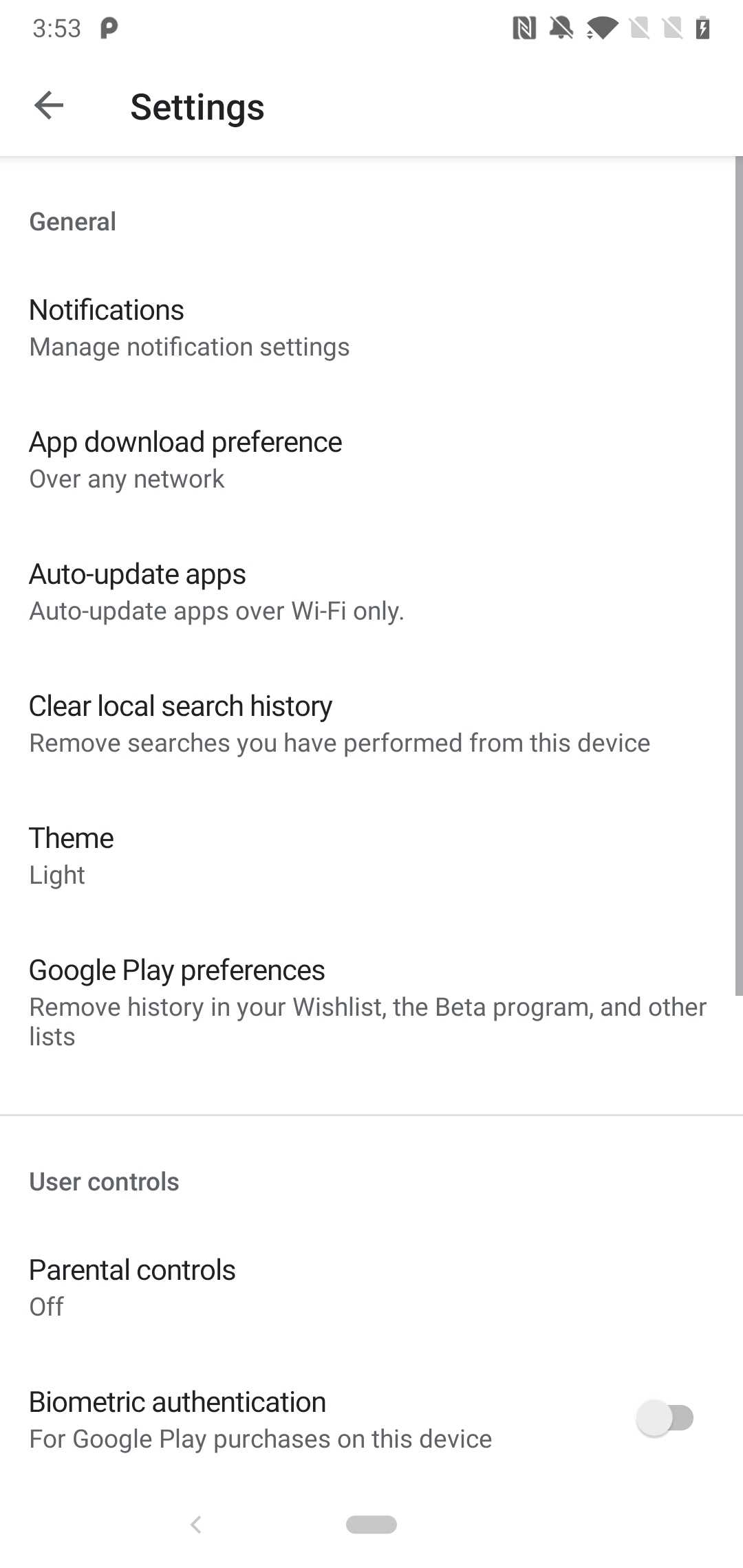This screenshot has height=1568, width=743.
Task: Tap the NFC icon in the status bar
Action: point(525,28)
